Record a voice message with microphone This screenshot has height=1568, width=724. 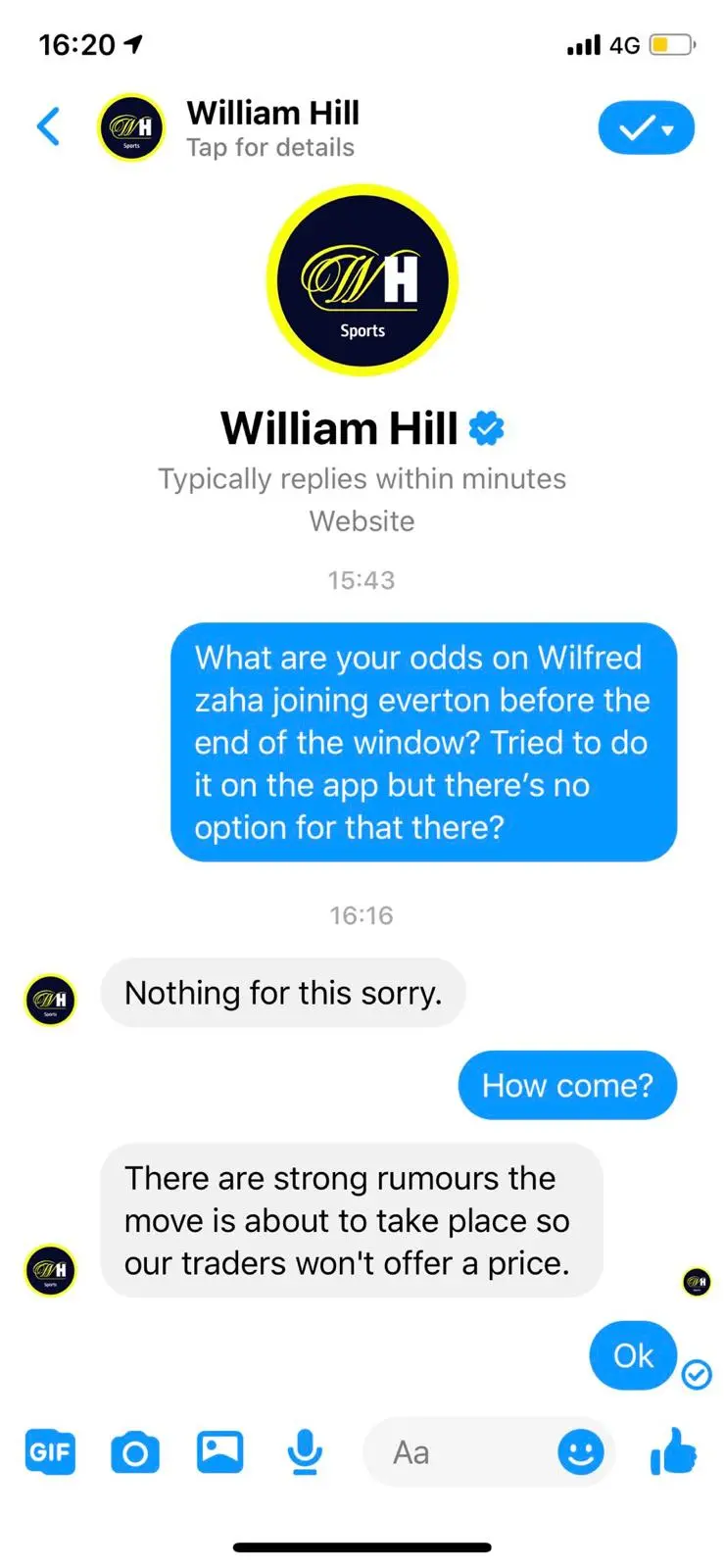[x=305, y=1451]
